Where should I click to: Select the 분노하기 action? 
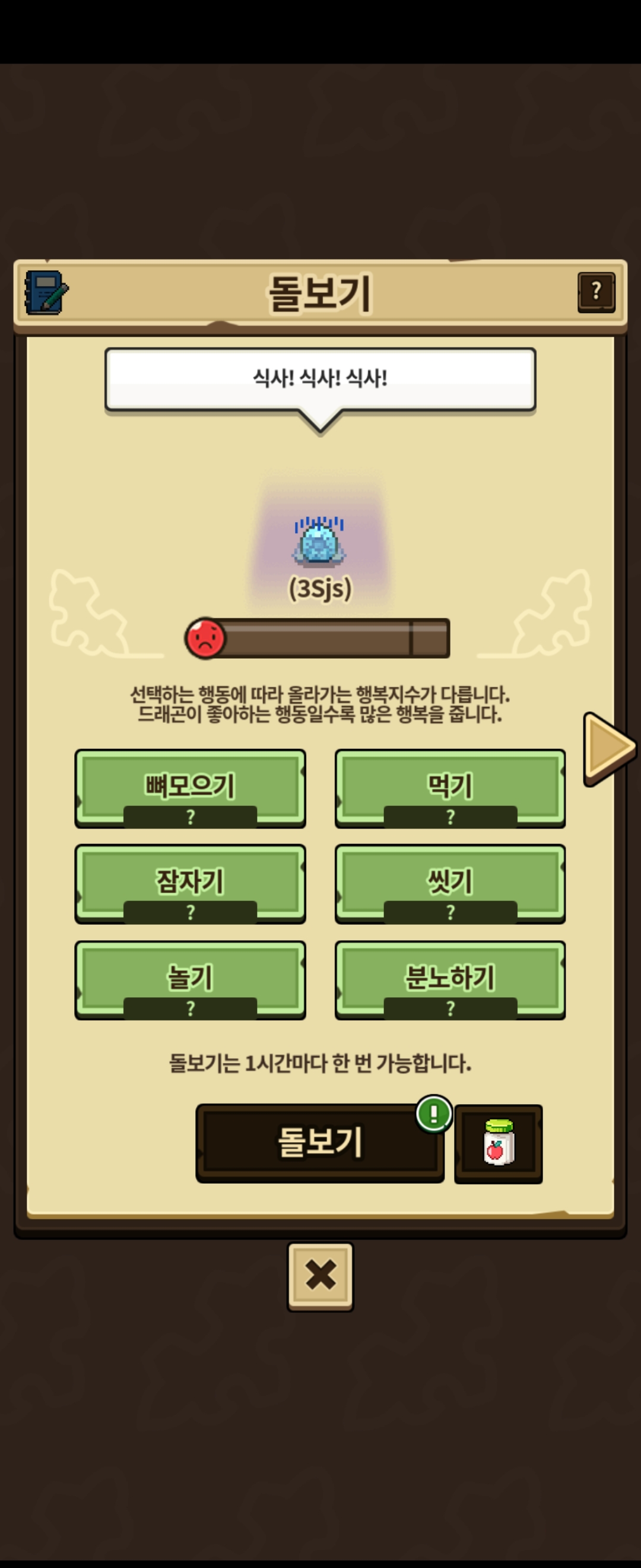point(450,980)
